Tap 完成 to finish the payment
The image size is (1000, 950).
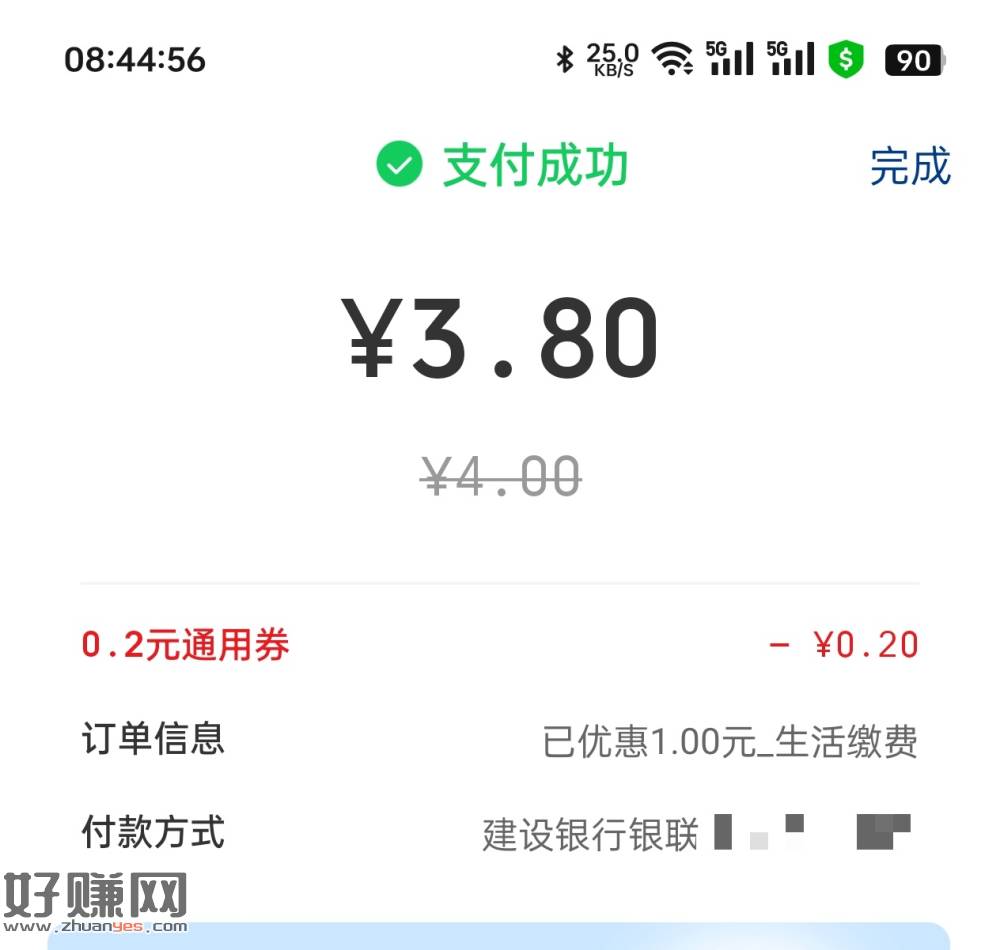pyautogui.click(x=909, y=166)
